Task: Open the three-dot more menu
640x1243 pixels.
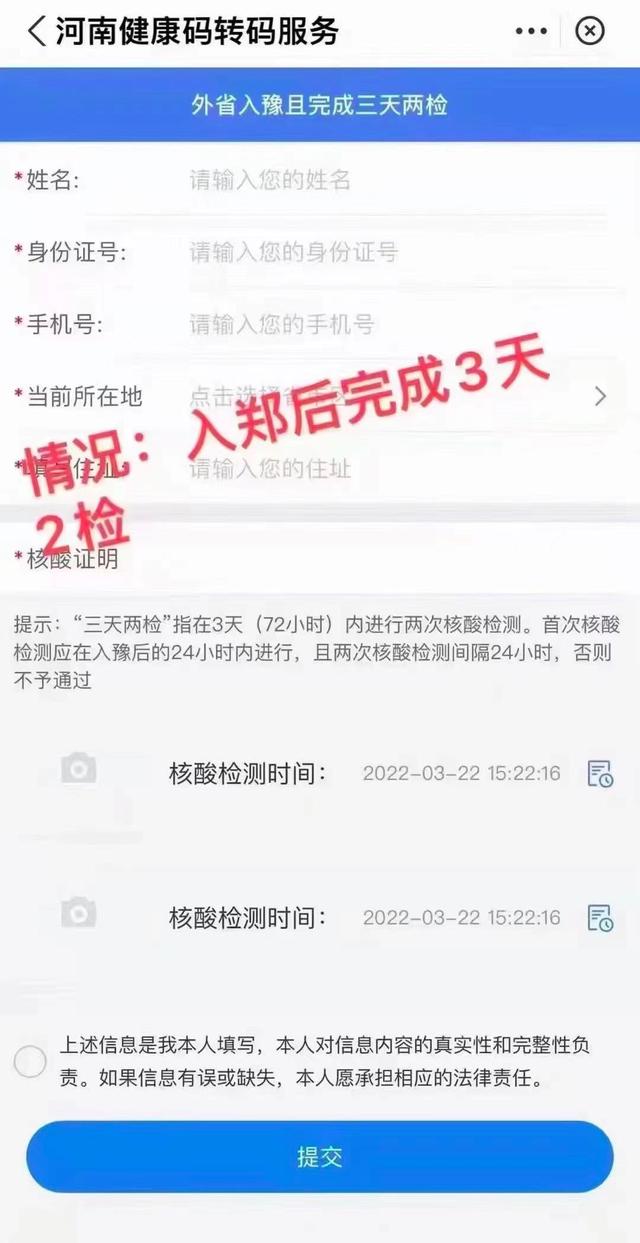Action: click(x=531, y=31)
